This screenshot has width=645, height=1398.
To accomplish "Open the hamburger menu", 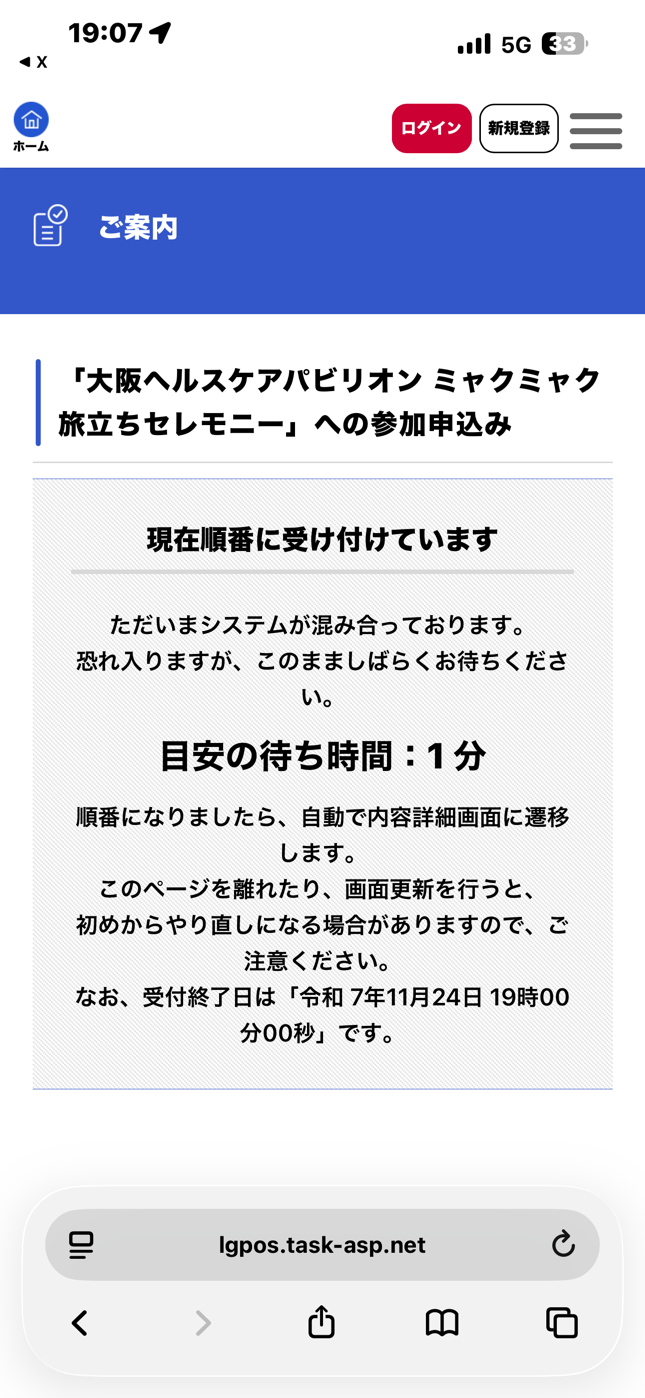I will point(596,130).
